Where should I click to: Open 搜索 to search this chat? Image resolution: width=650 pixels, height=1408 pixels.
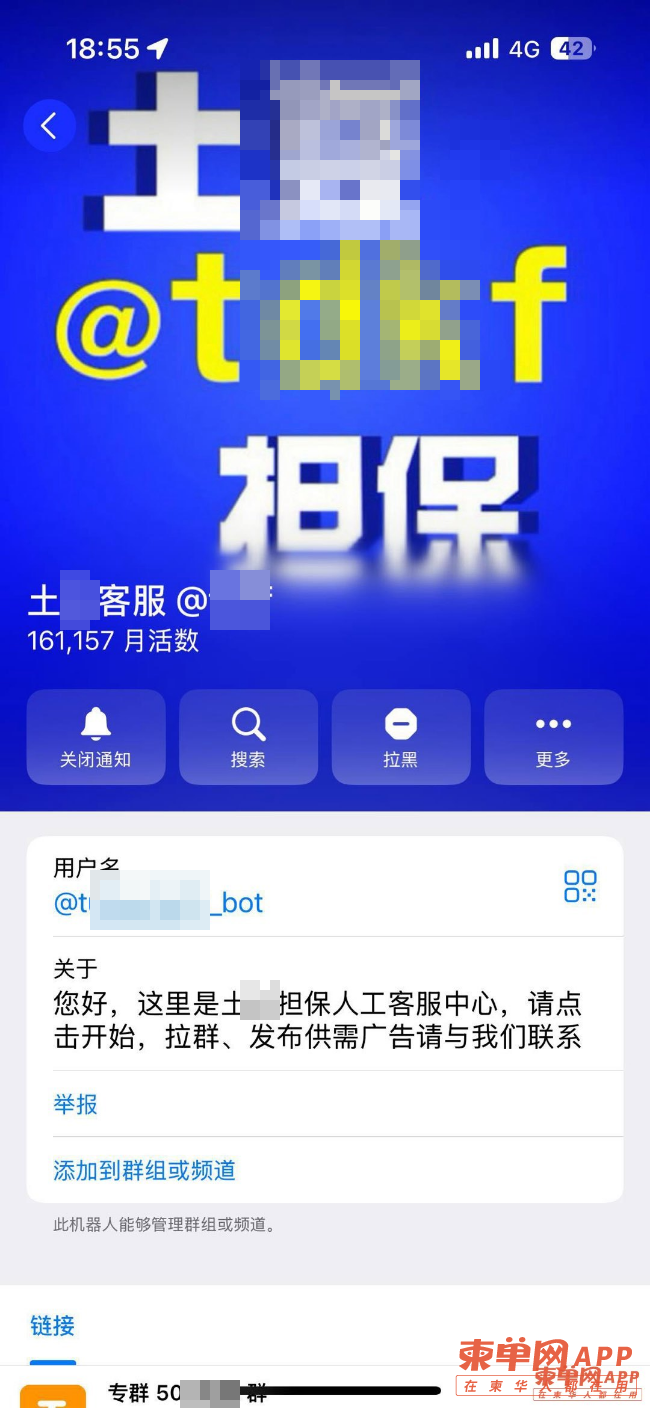click(248, 737)
